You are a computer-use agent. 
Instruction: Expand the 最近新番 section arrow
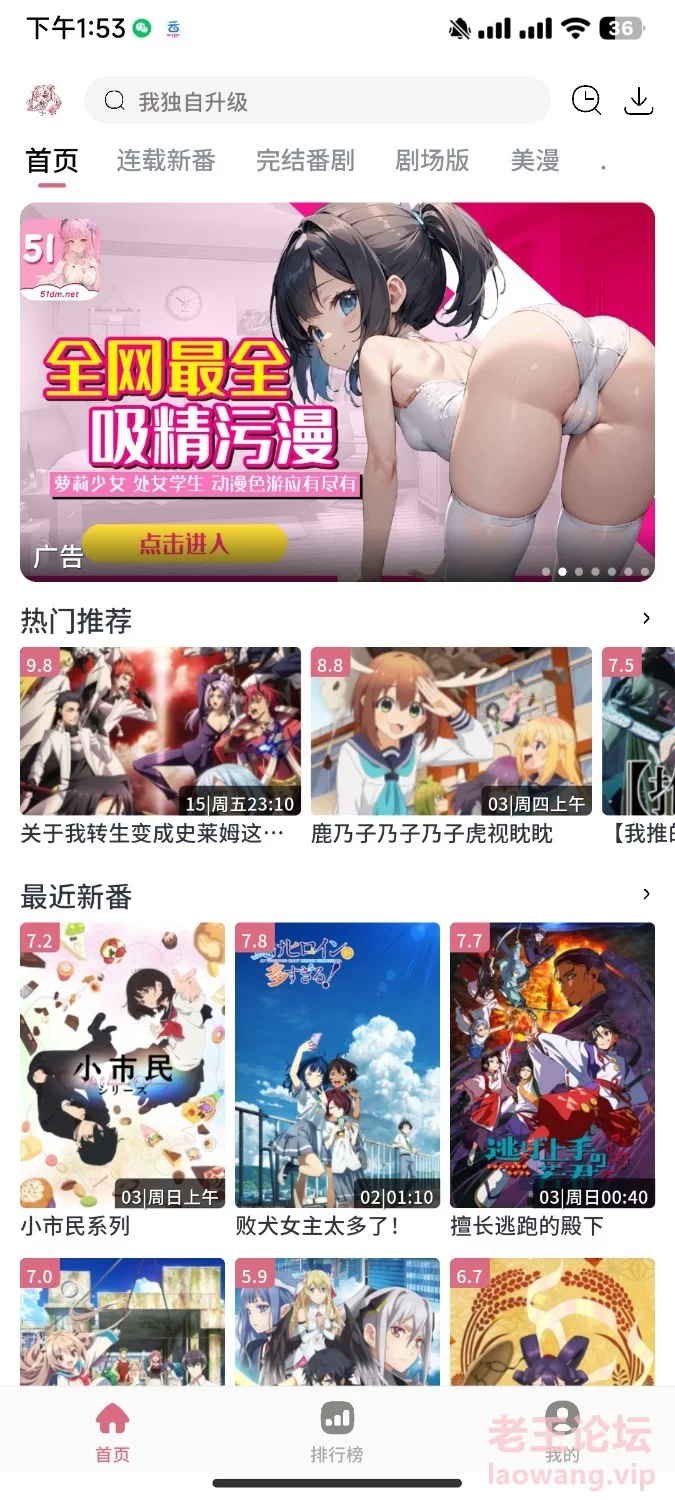click(646, 894)
